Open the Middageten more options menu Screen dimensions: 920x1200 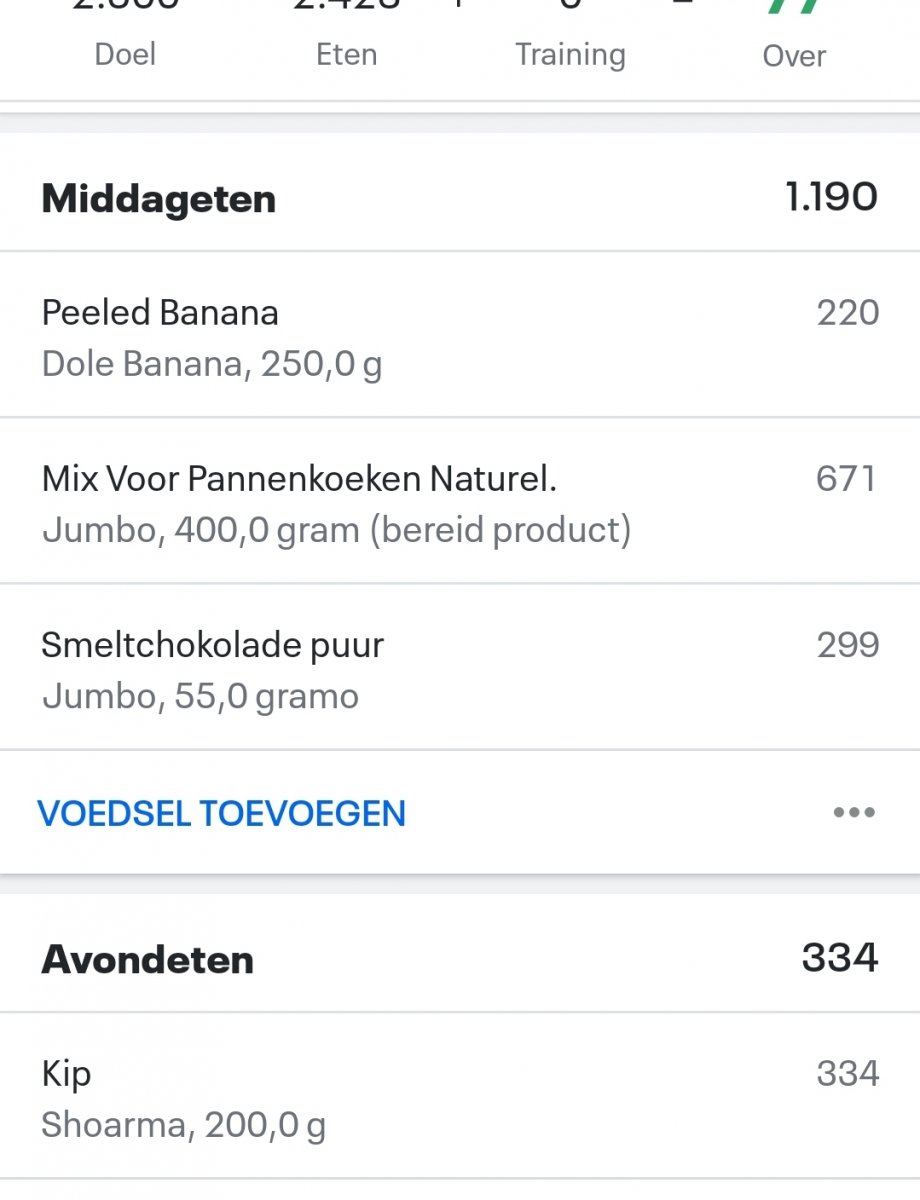[x=853, y=812]
